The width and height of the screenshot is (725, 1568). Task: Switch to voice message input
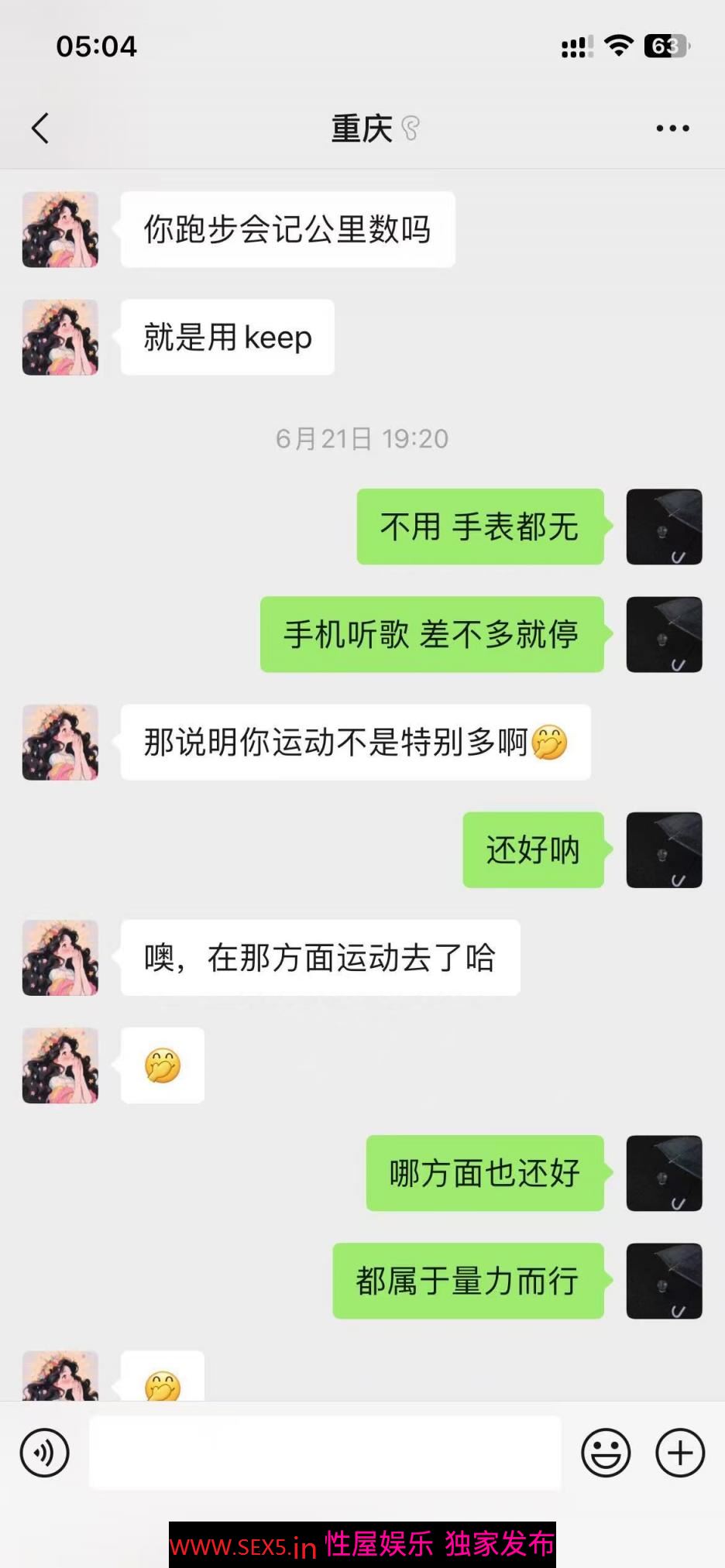[x=45, y=1453]
